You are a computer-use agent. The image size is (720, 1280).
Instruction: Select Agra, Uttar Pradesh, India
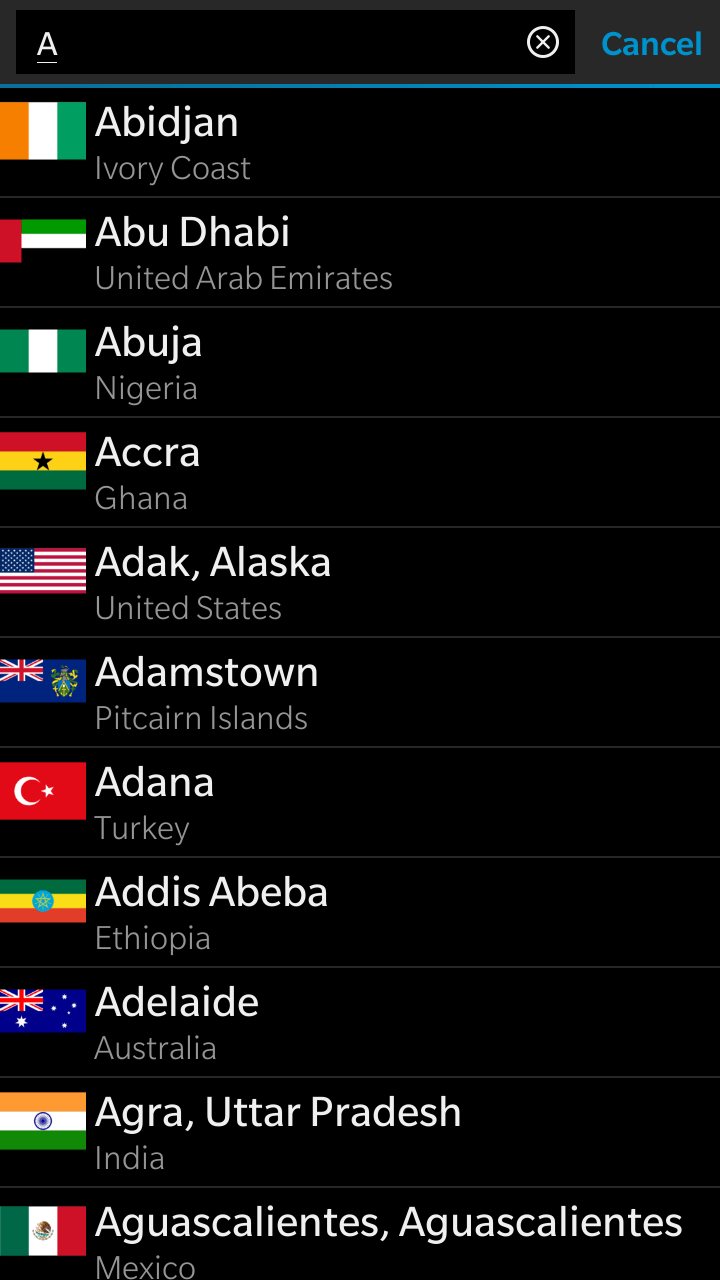(360, 1132)
